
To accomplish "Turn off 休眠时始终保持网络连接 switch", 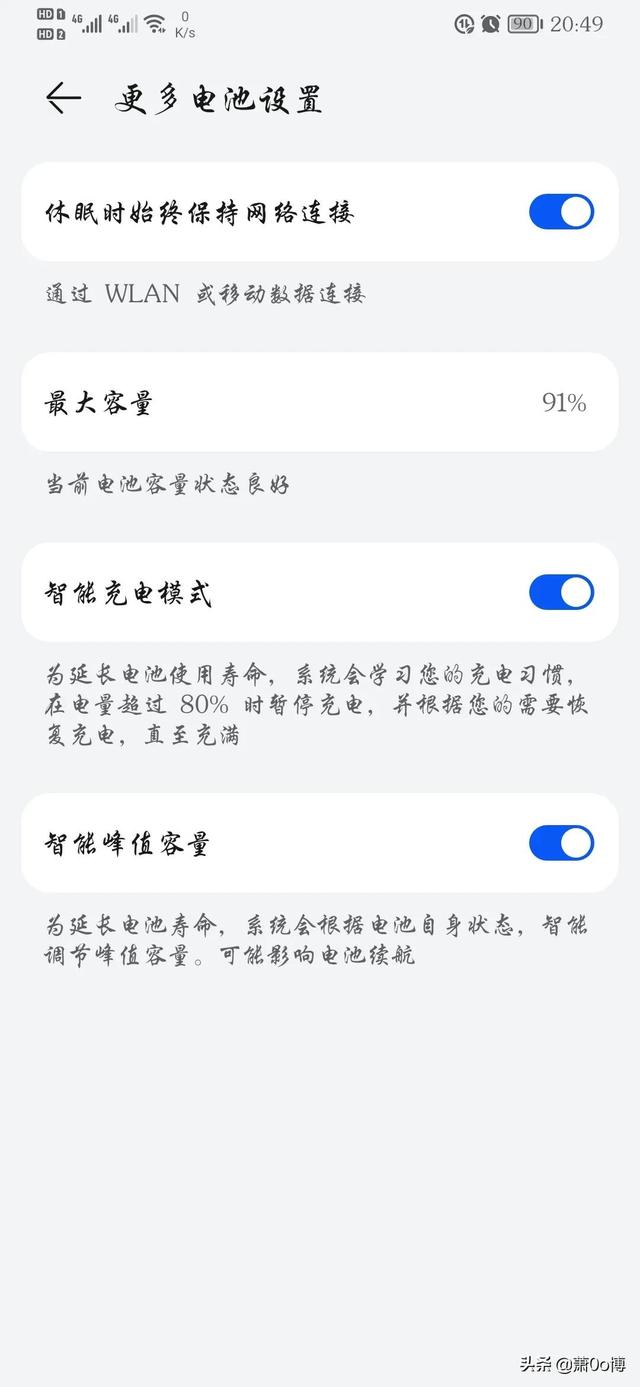I will tap(561, 212).
